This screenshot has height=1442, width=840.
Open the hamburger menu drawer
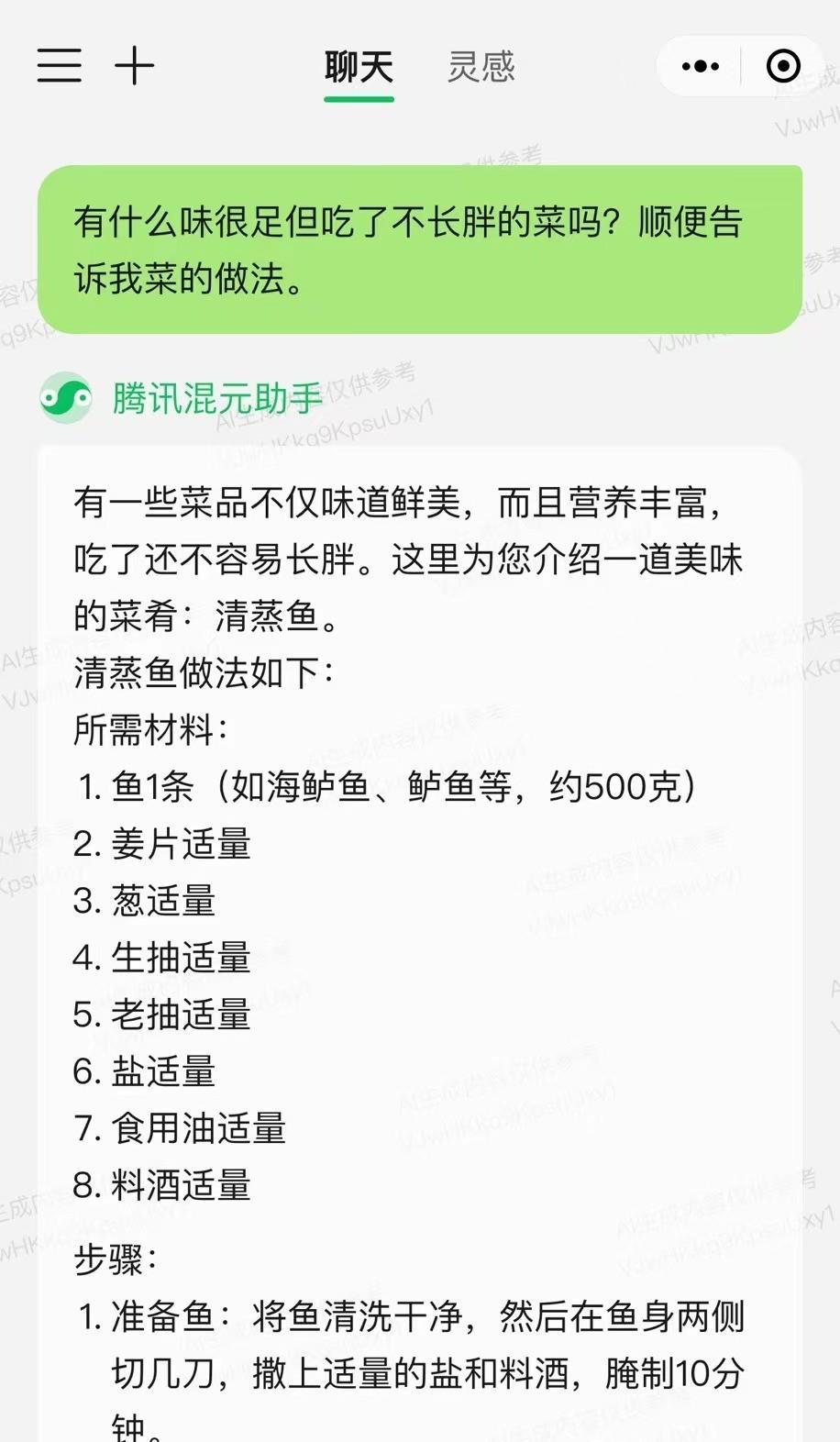[x=59, y=66]
